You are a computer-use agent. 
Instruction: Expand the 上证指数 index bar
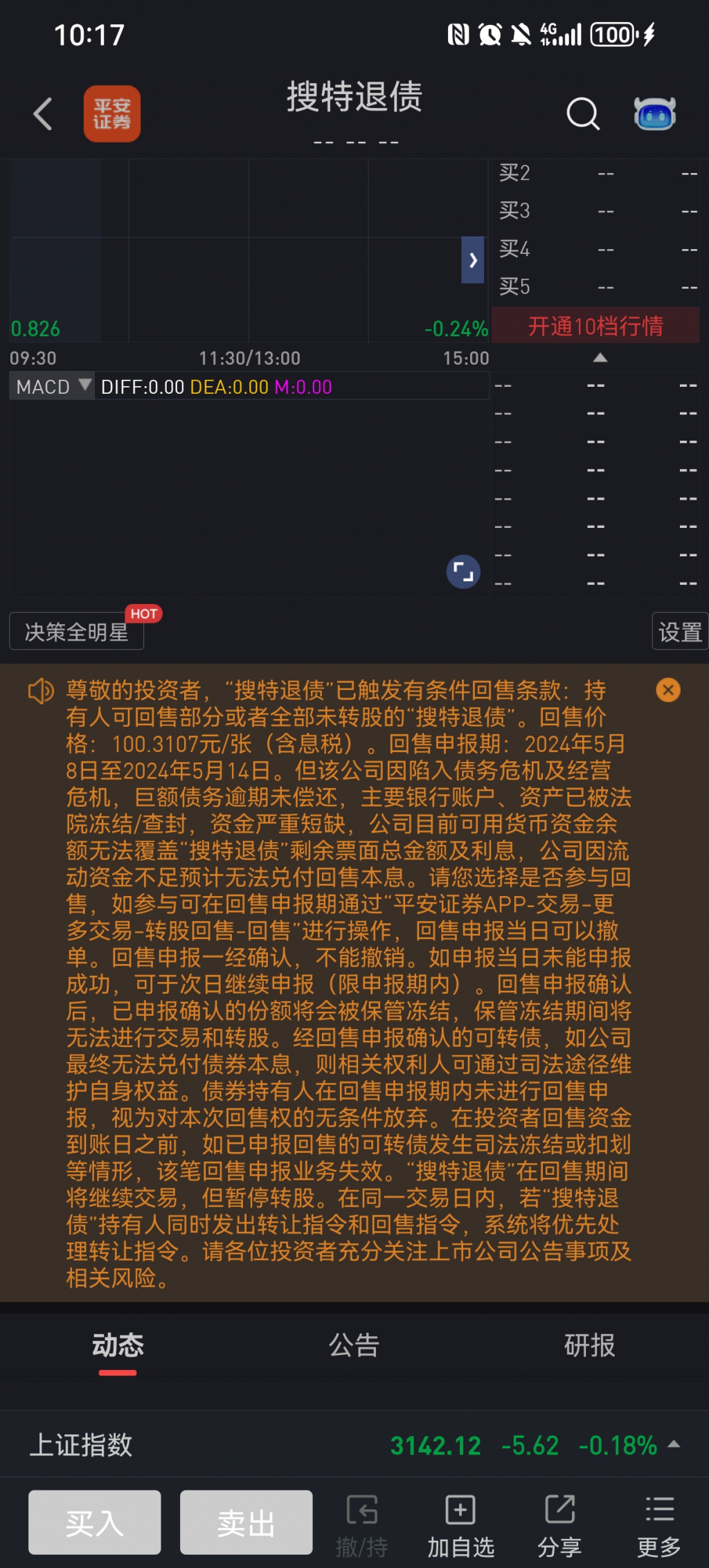(x=673, y=1444)
